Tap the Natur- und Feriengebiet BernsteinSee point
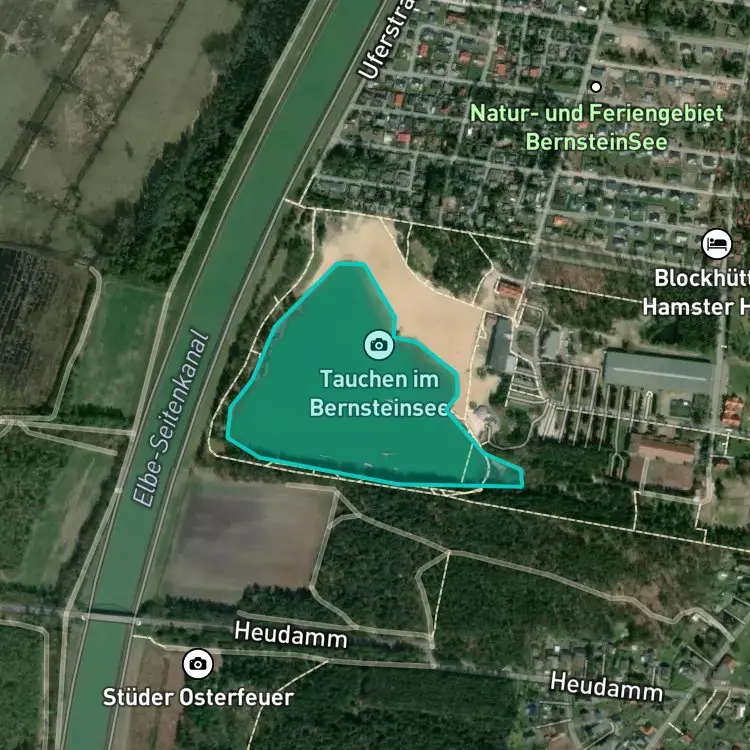 pos(596,87)
